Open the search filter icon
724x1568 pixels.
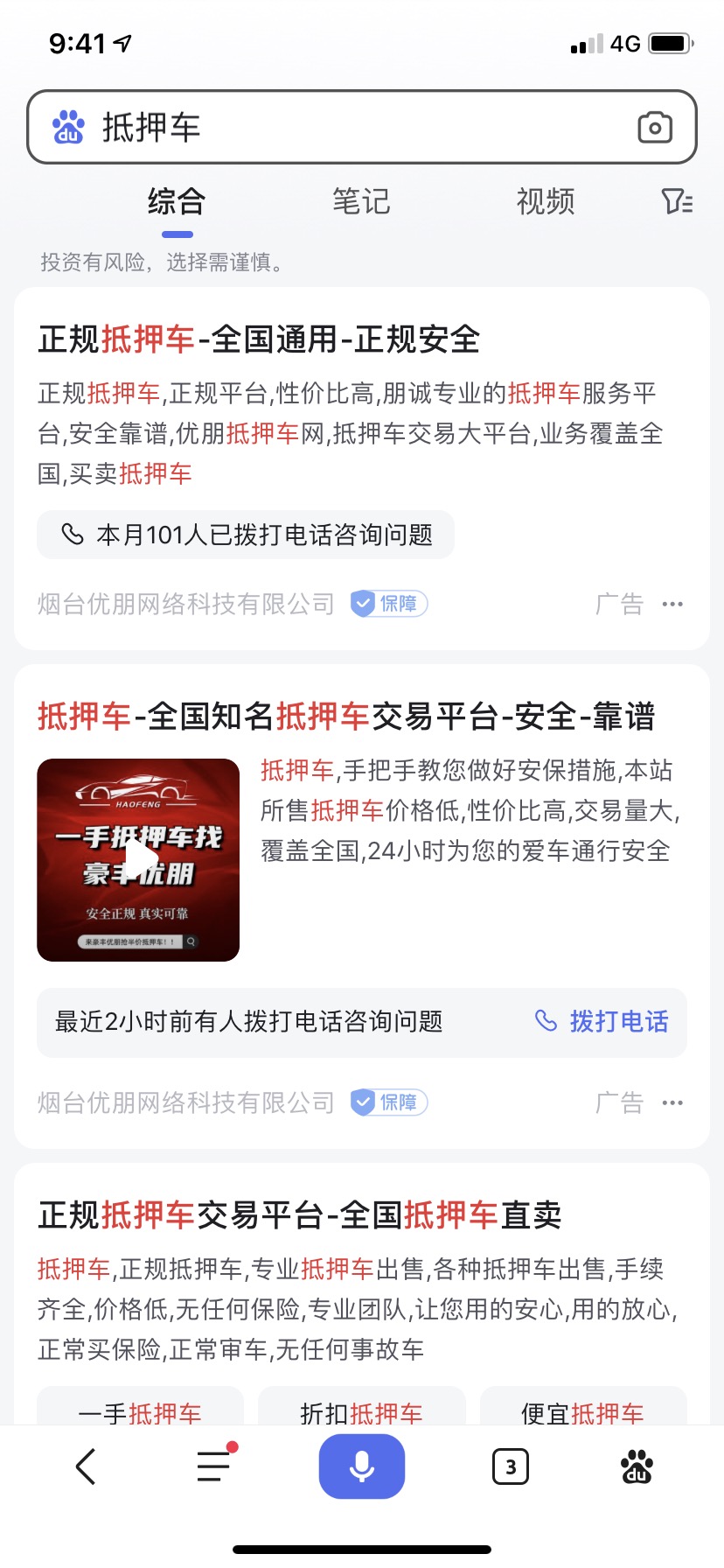677,202
